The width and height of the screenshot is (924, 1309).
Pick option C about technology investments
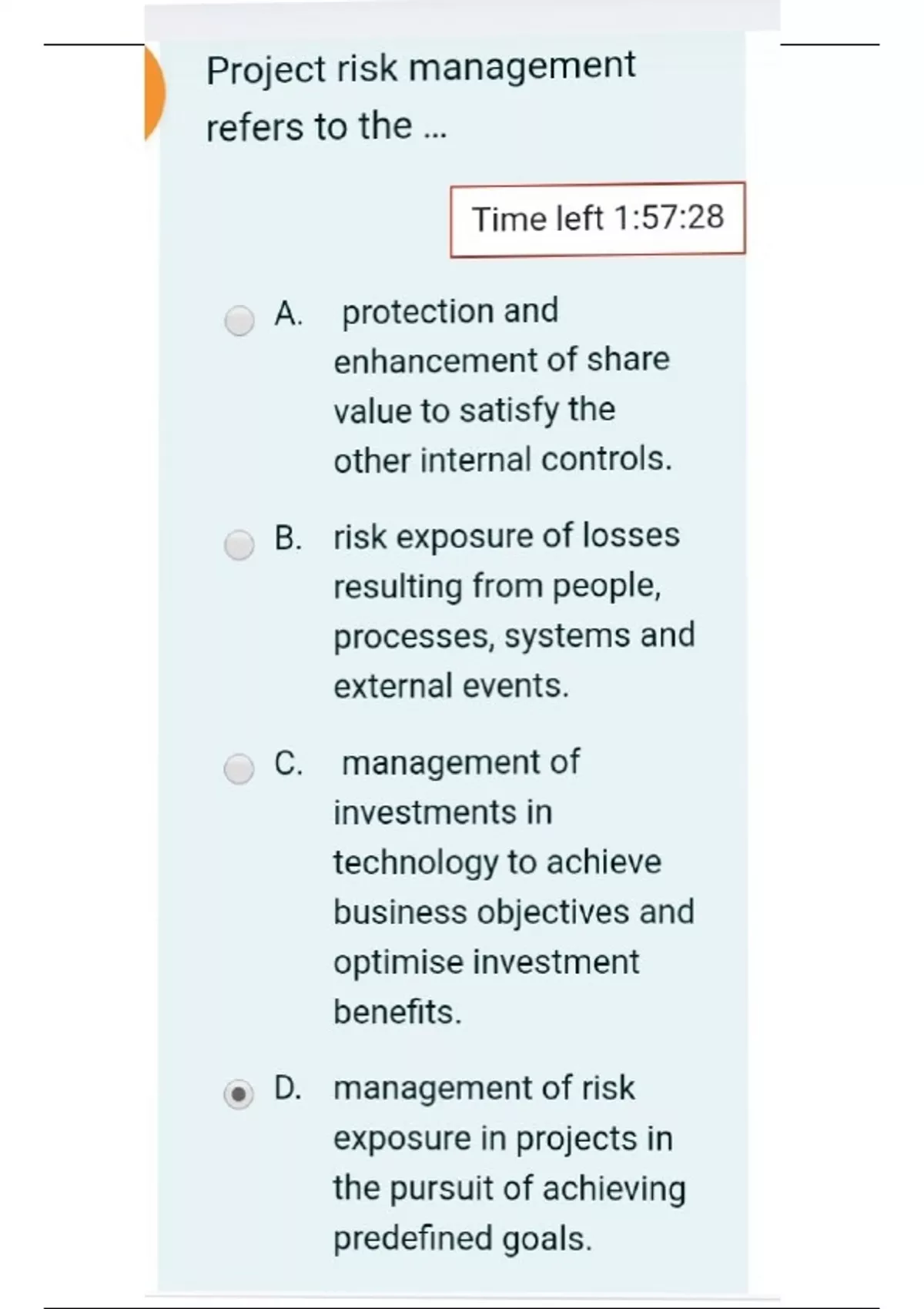point(239,768)
